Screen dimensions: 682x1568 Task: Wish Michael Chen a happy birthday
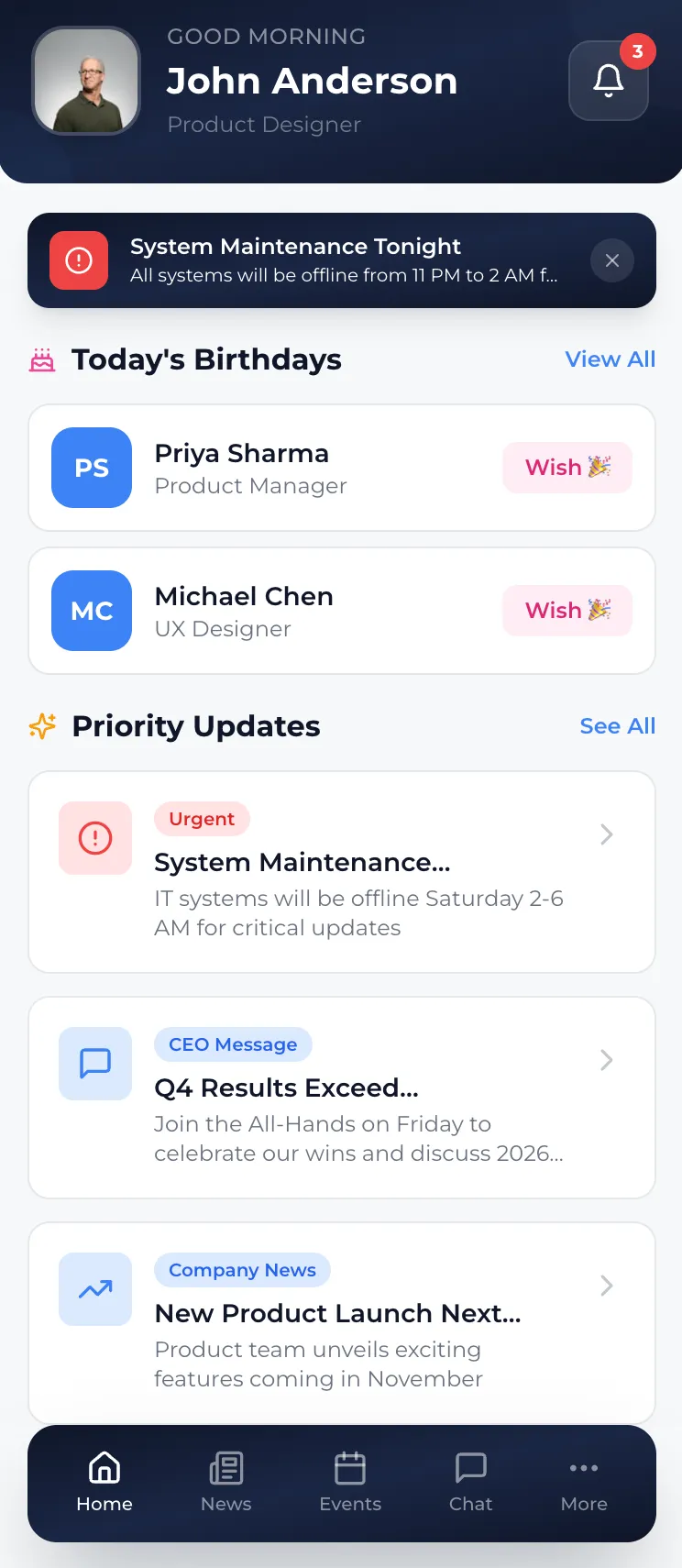pos(567,611)
